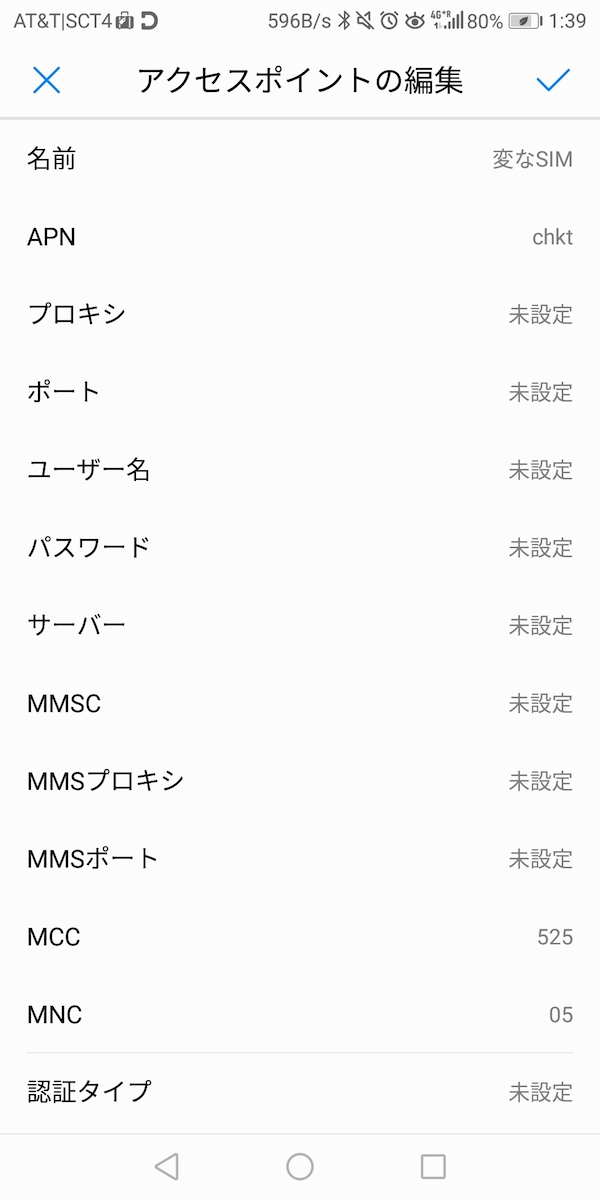Set the プロキシ value
Screen dimensions: 600x1200
300,314
